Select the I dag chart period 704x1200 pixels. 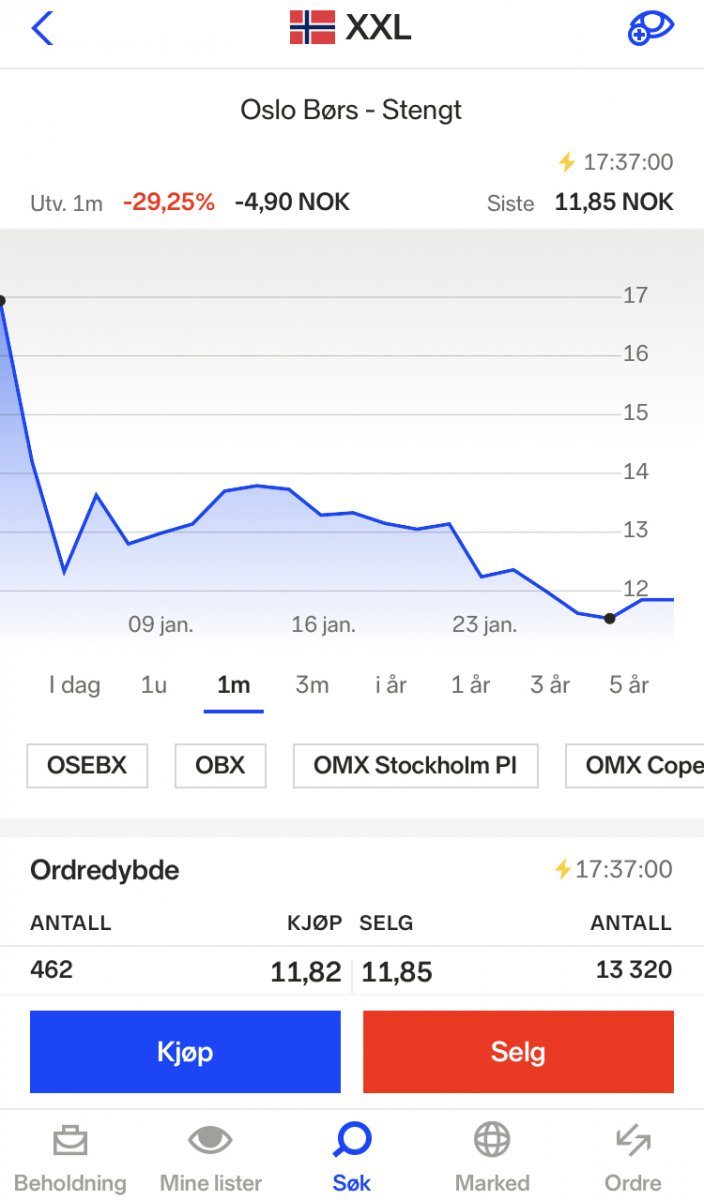pyautogui.click(x=75, y=685)
